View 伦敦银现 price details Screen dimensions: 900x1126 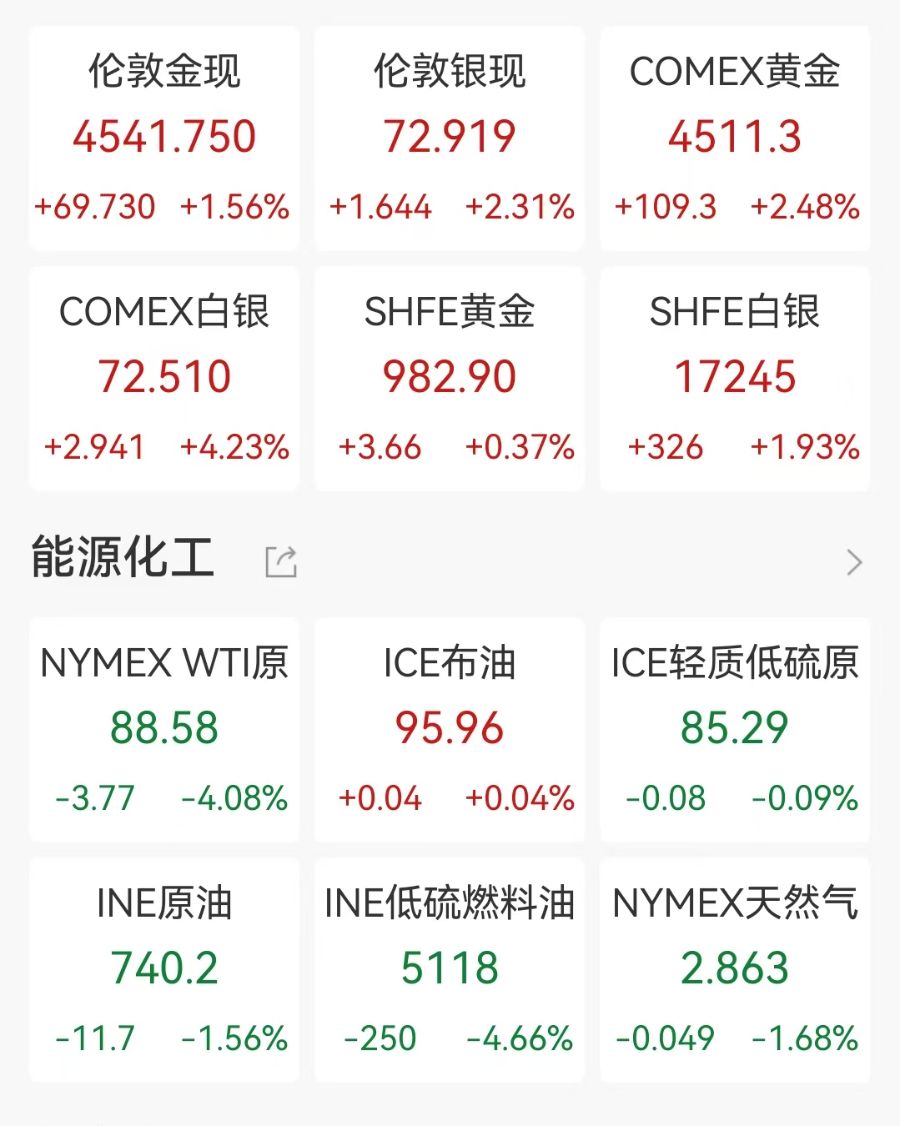(449, 138)
